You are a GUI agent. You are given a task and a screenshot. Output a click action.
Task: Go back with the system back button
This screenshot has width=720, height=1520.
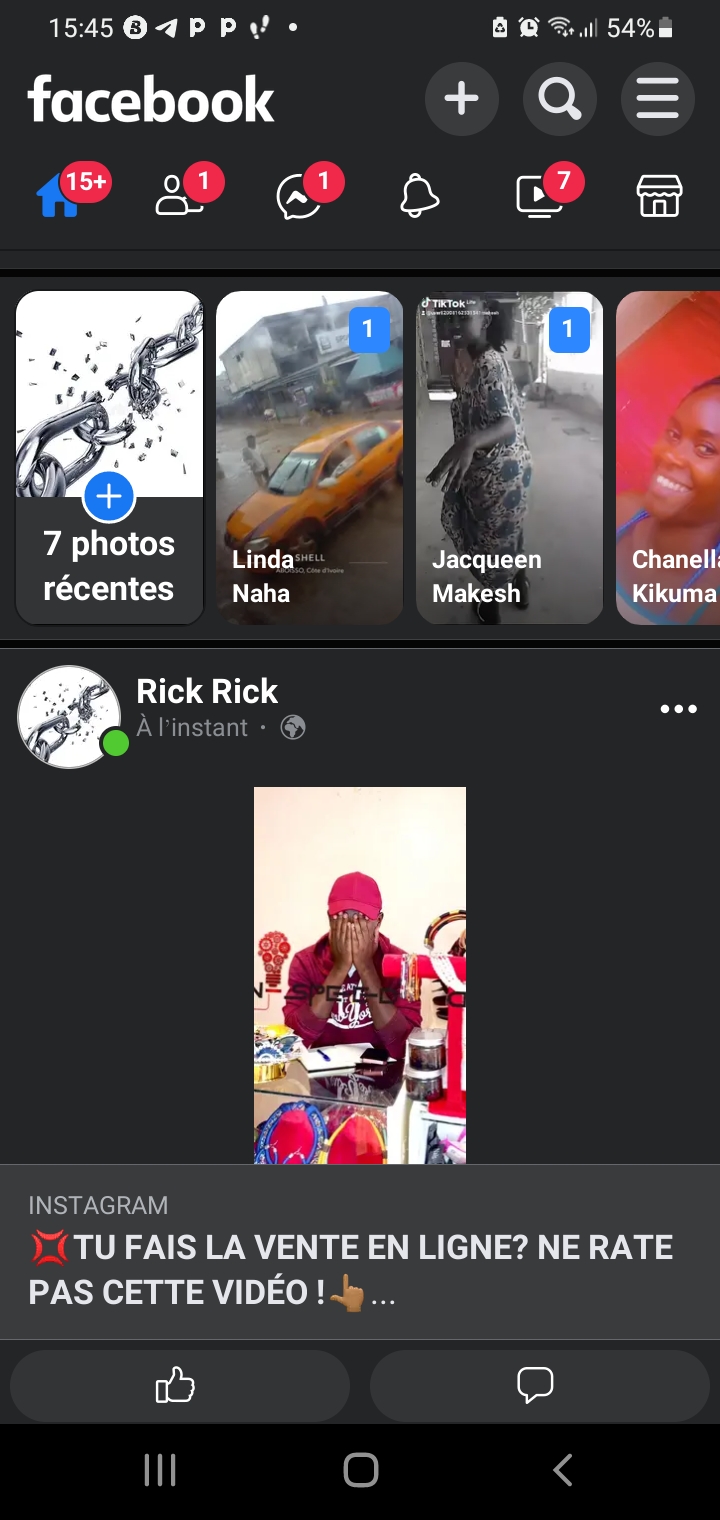tap(562, 1470)
